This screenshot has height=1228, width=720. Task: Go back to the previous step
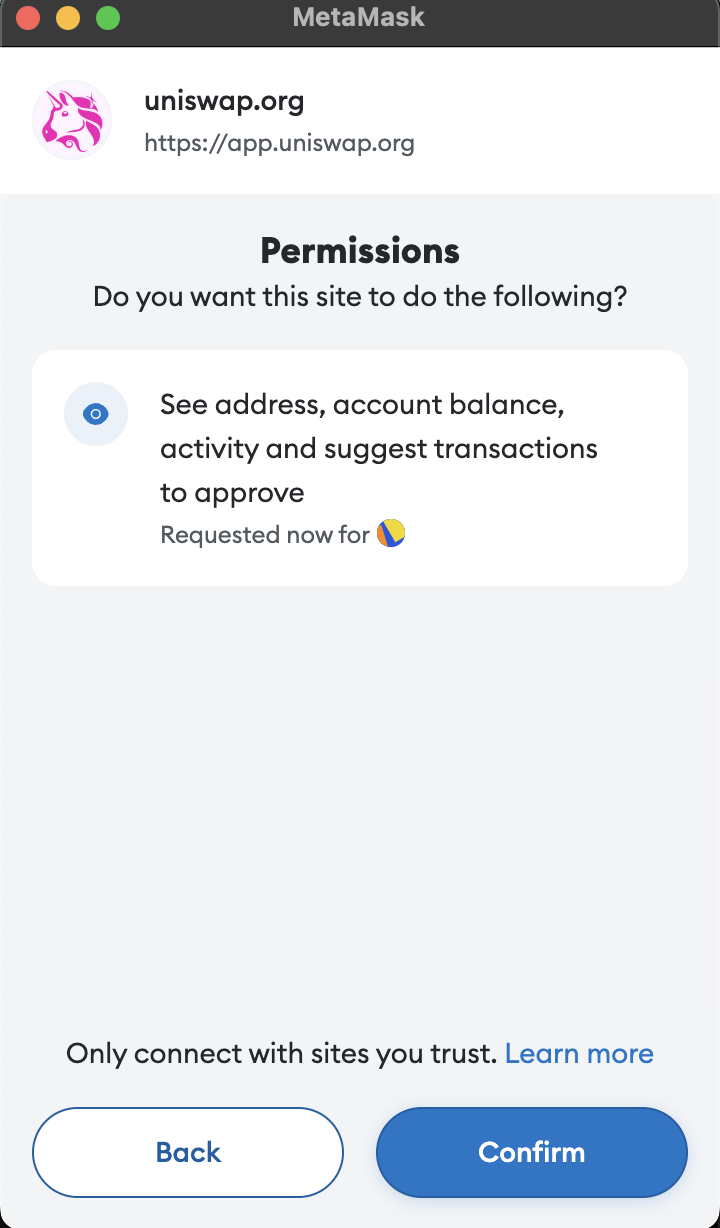188,1152
